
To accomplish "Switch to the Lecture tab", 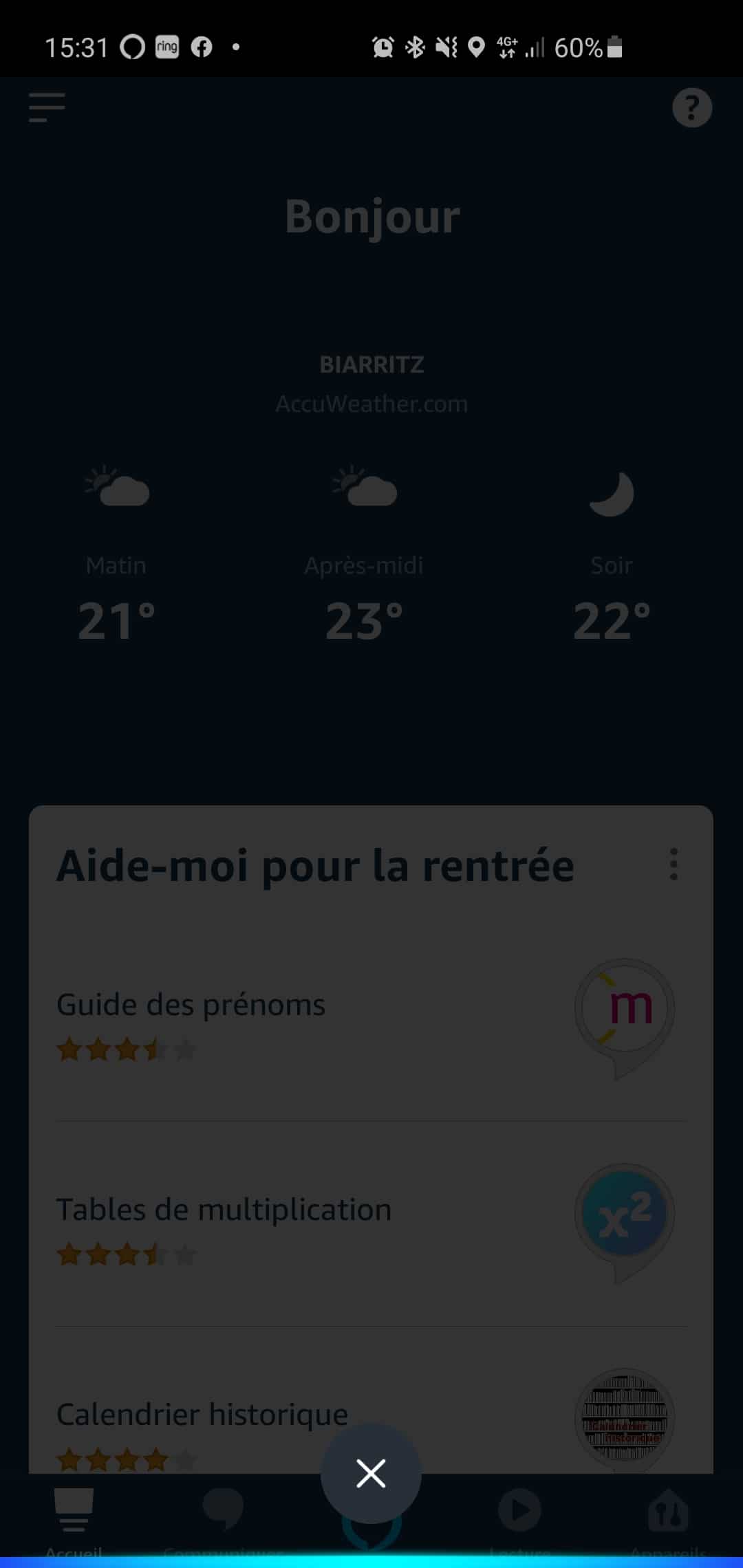I will coord(519,1520).
